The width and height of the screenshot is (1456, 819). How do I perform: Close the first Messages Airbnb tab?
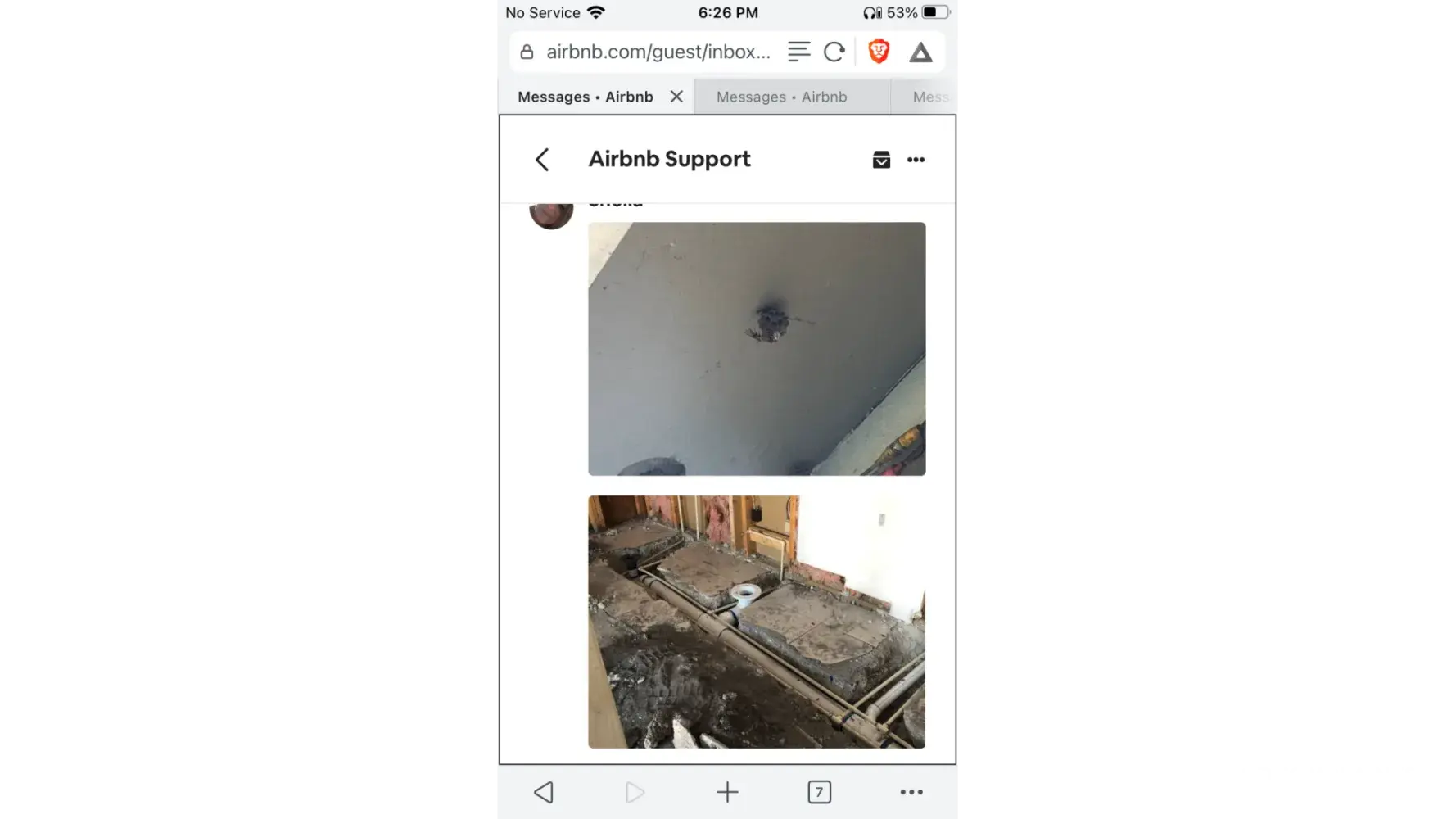[x=676, y=97]
